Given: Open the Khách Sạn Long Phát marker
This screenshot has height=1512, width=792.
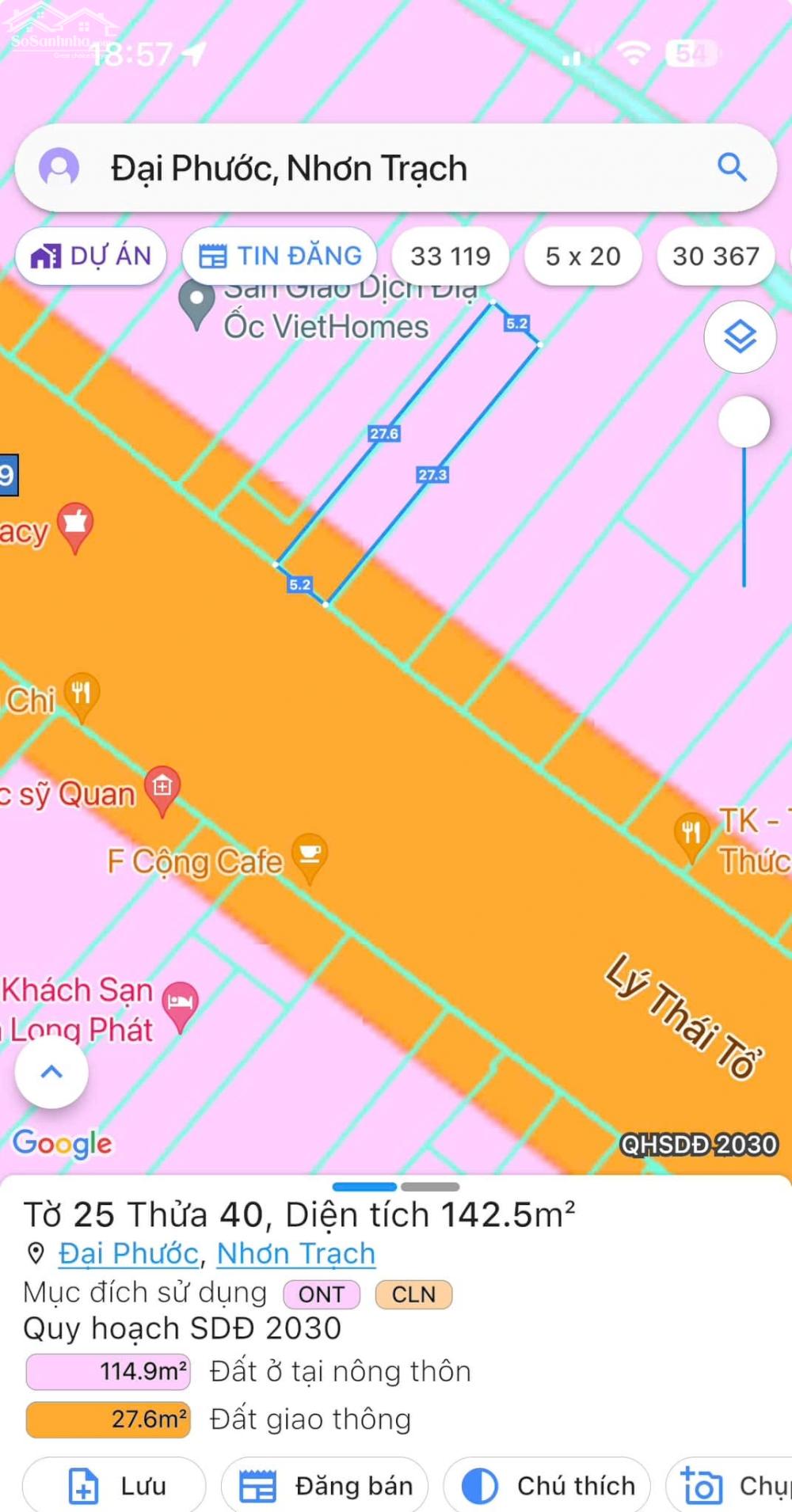Looking at the screenshot, I should tap(180, 1004).
